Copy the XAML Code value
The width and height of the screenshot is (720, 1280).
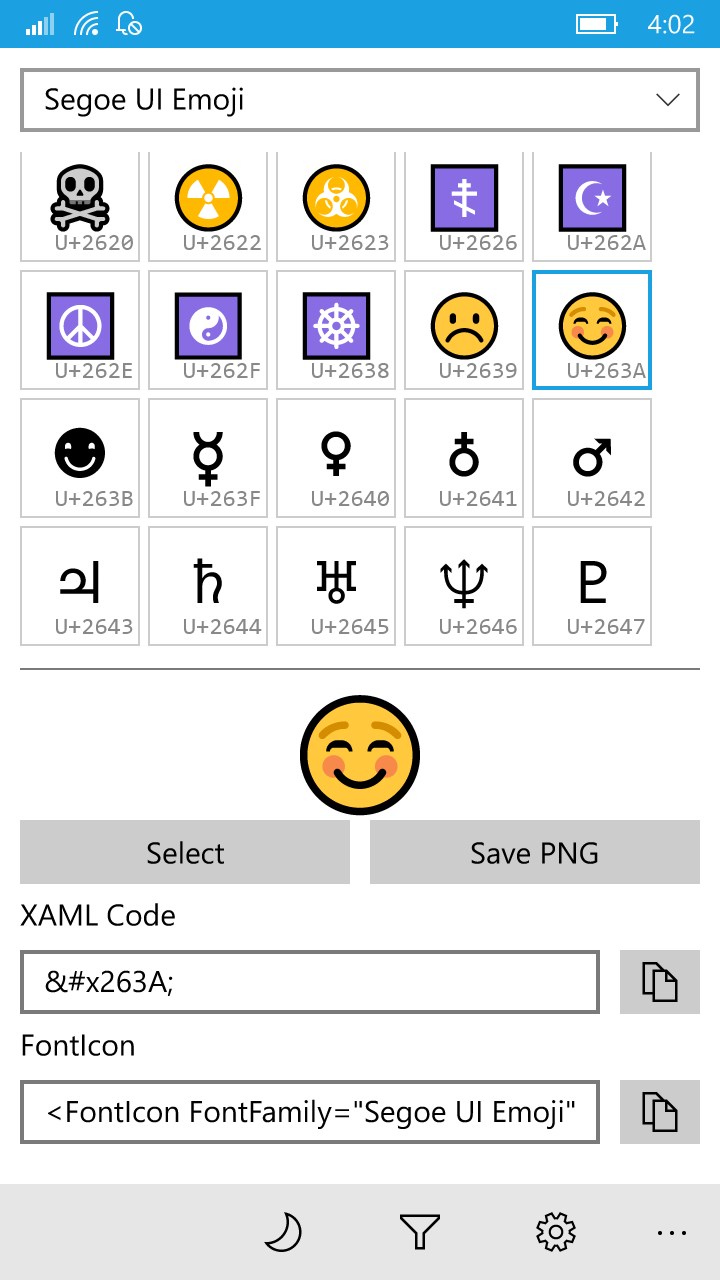coord(660,982)
